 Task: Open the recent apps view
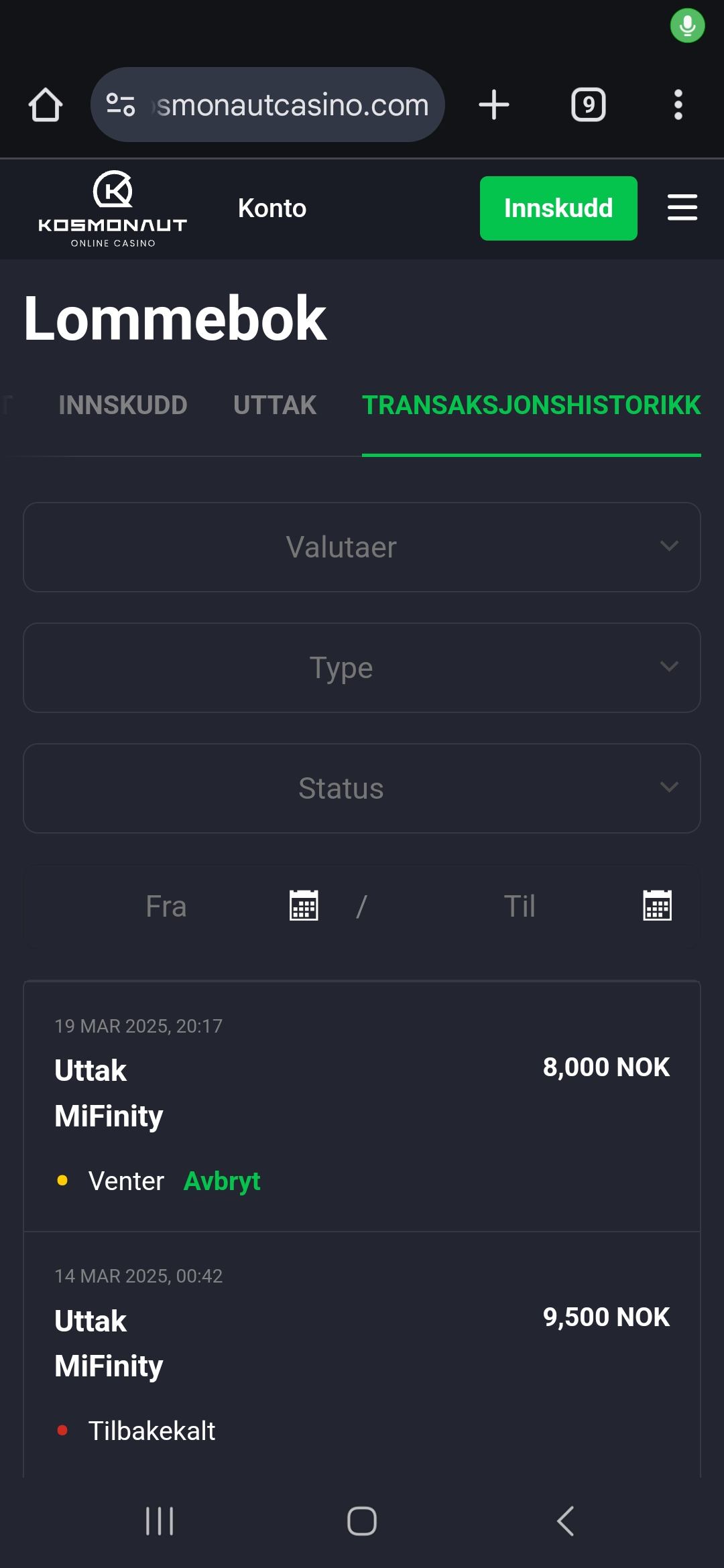[x=160, y=1520]
